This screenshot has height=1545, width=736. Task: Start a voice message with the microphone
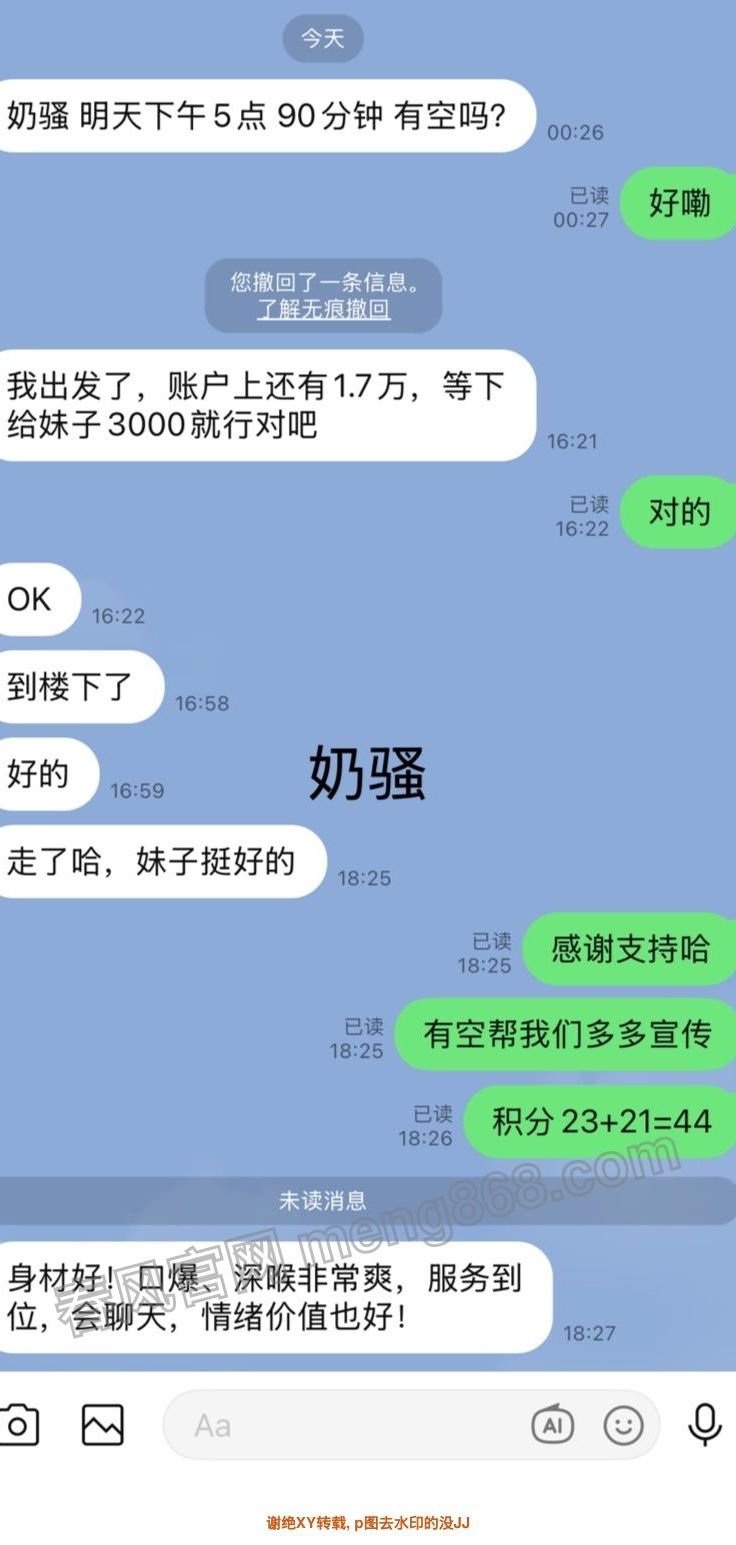(x=705, y=1425)
